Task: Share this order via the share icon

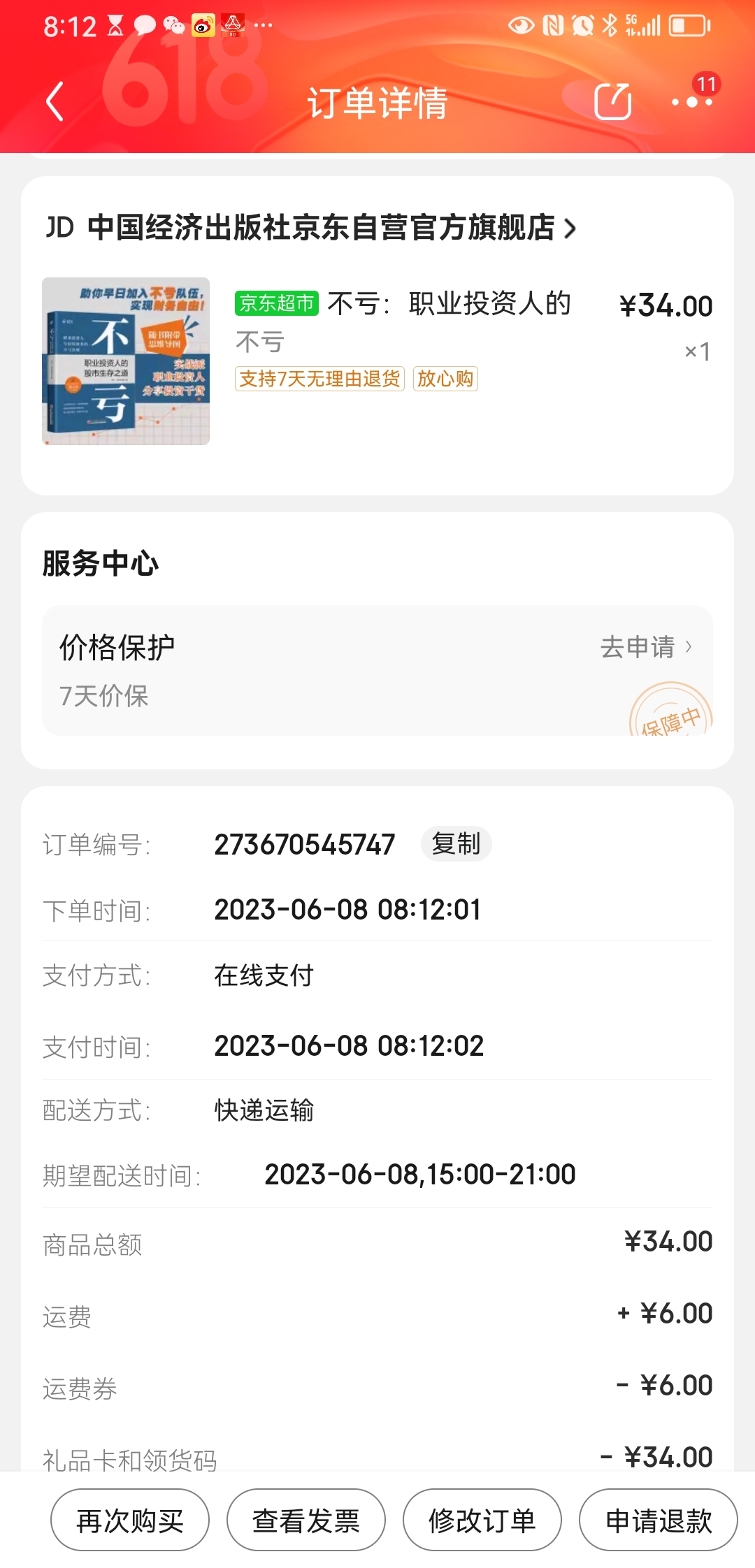Action: point(612,102)
